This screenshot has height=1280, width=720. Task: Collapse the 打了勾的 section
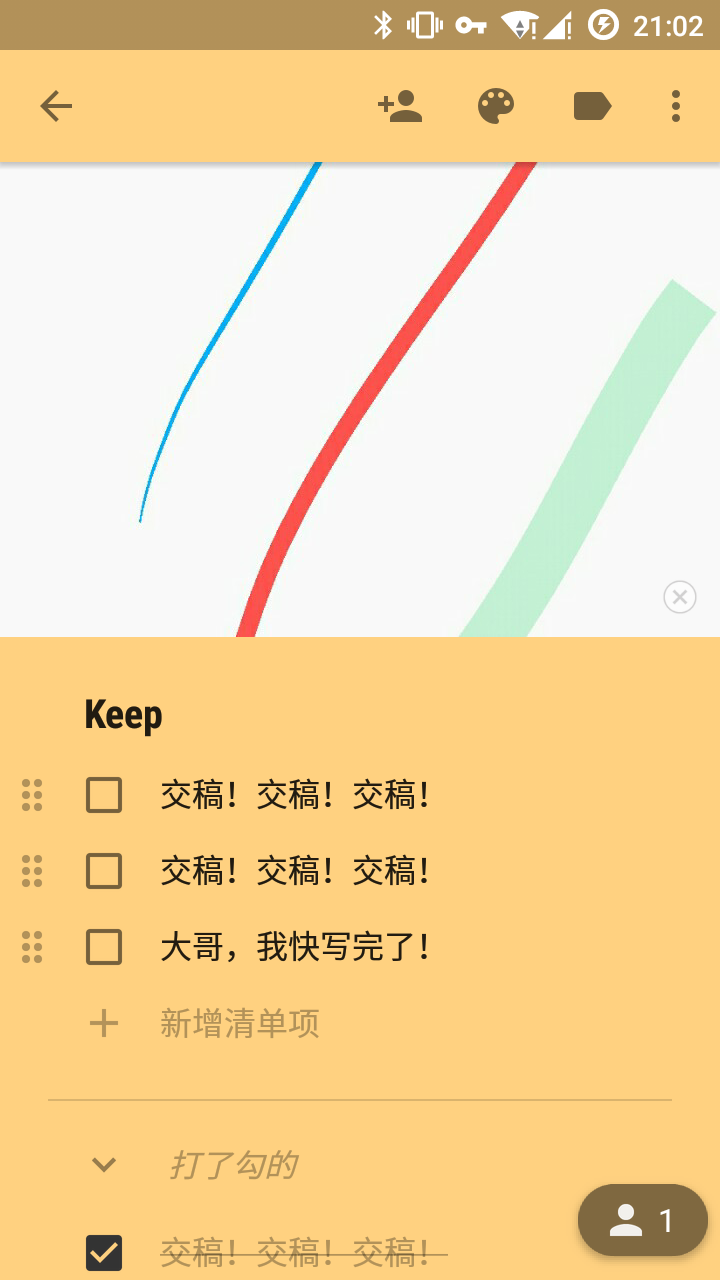tap(104, 1165)
